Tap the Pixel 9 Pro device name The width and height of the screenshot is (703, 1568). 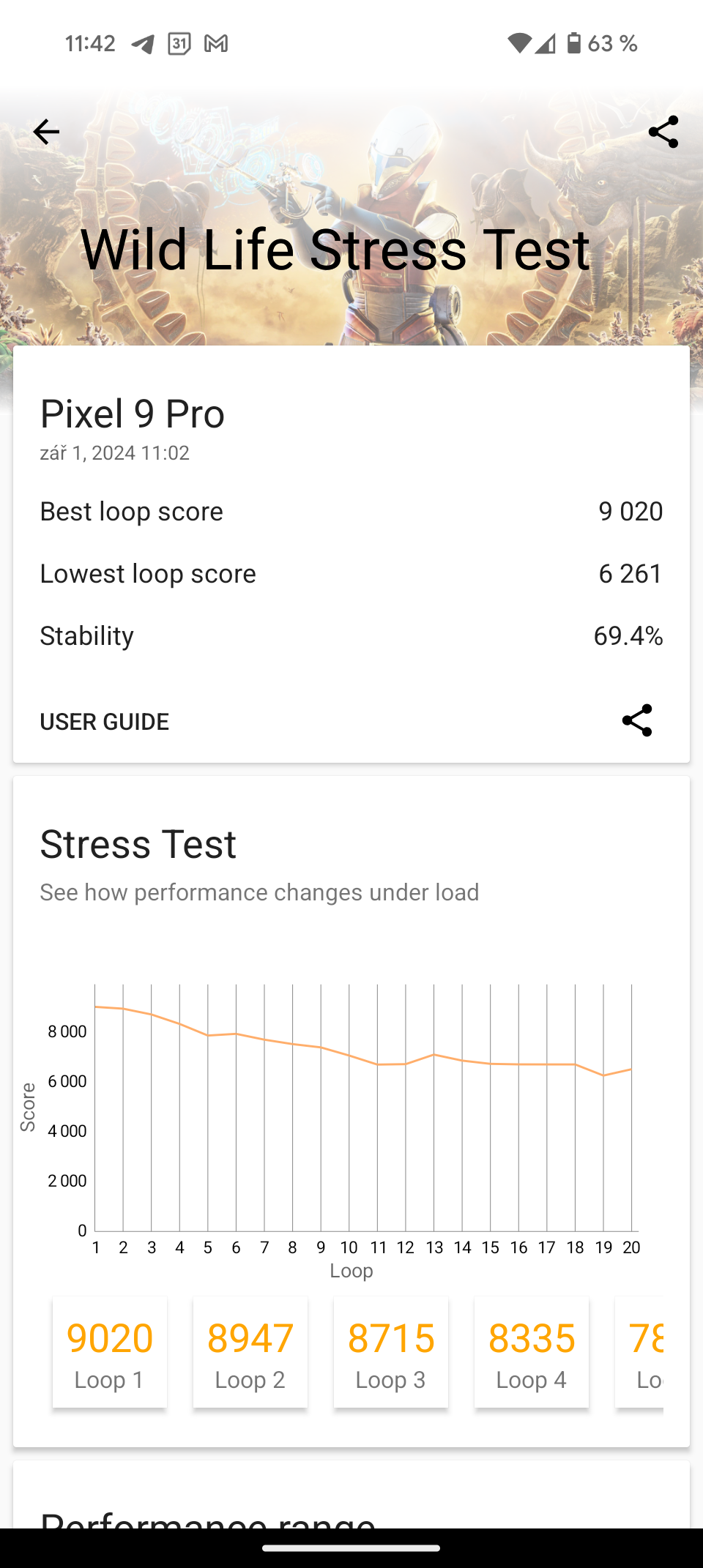[133, 414]
